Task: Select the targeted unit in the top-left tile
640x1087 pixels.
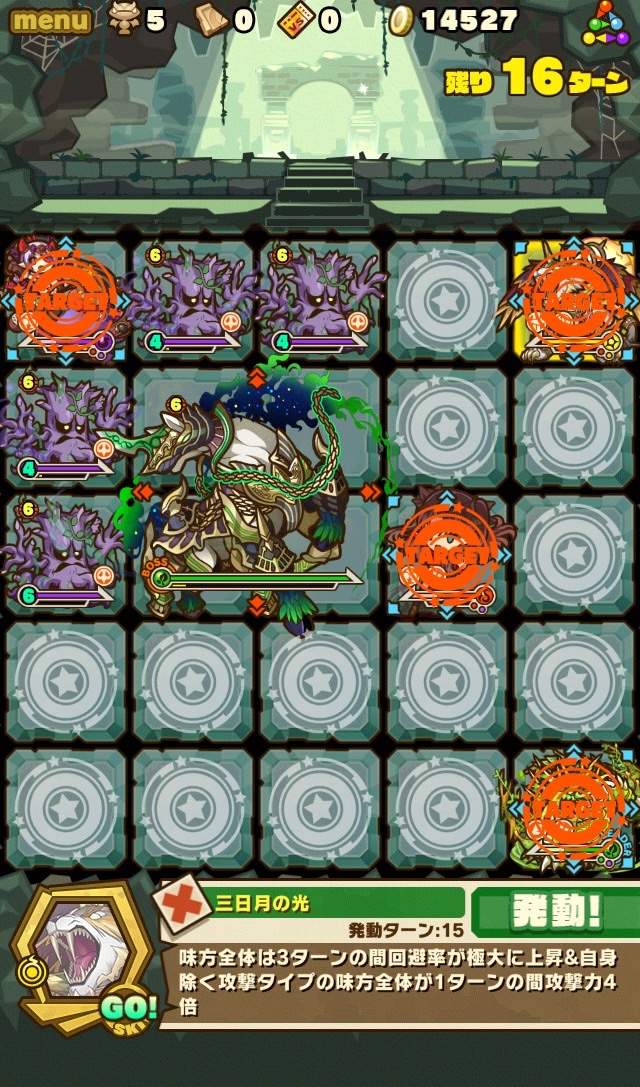Action: click(x=64, y=299)
